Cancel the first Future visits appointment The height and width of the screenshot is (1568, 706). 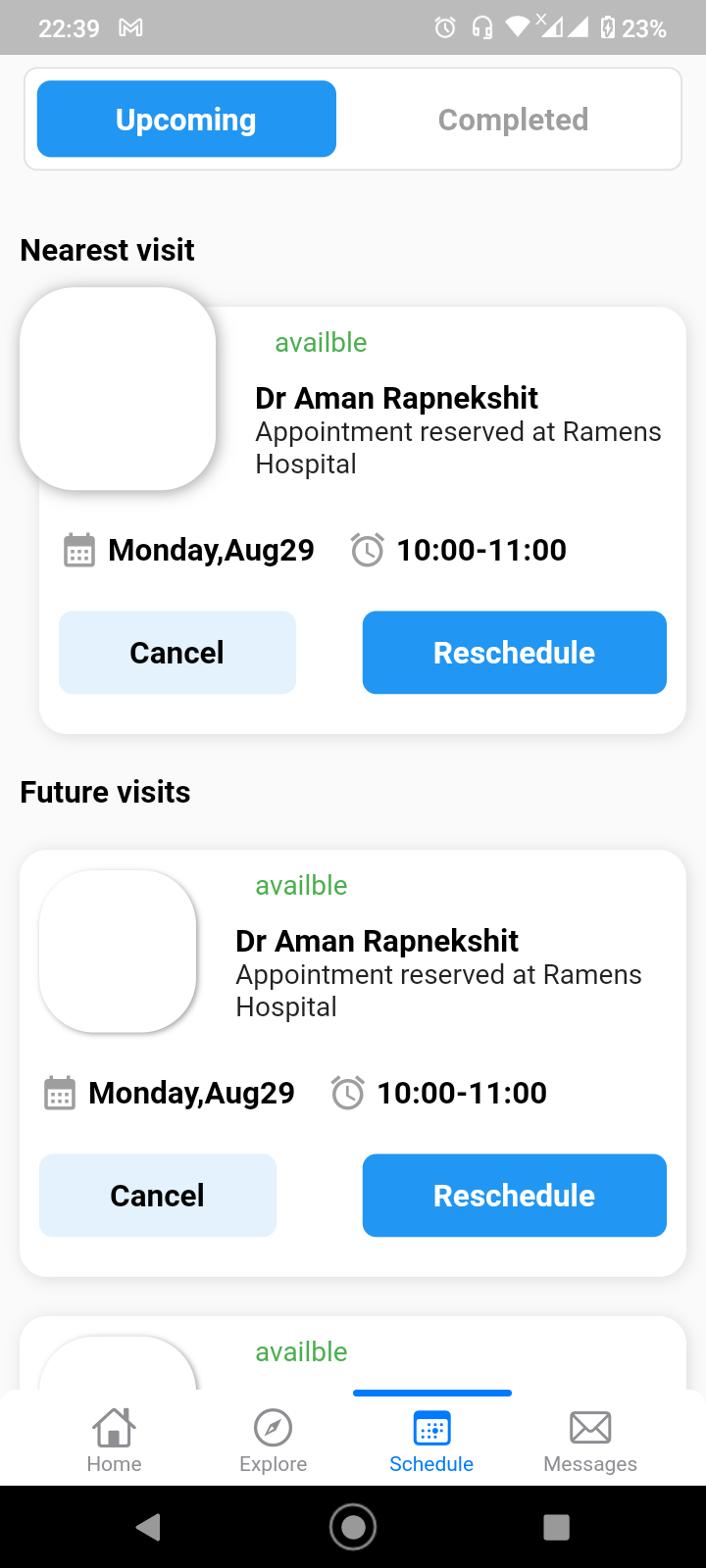click(157, 1195)
